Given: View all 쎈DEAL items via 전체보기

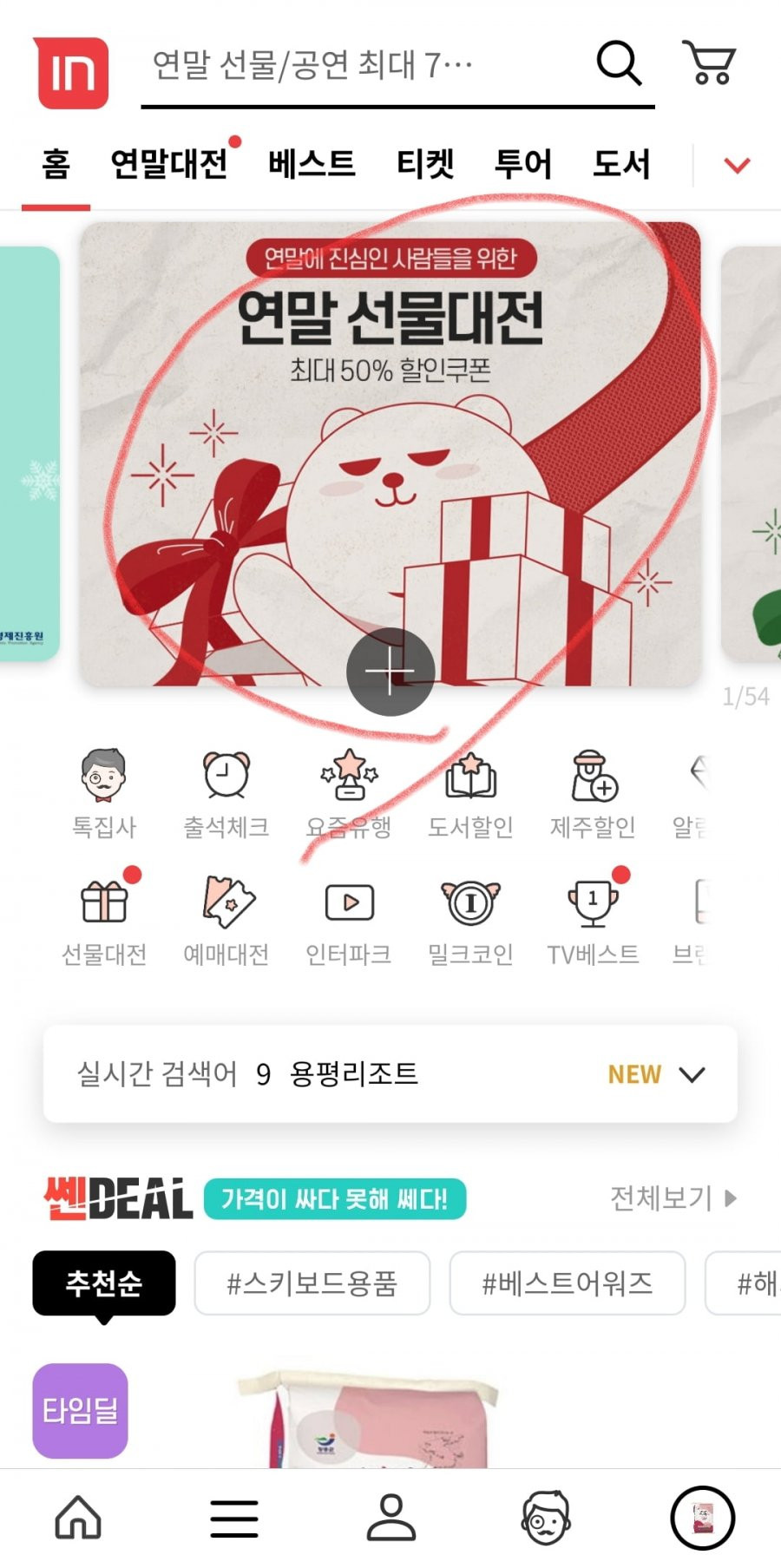Looking at the screenshot, I should (x=673, y=1198).
